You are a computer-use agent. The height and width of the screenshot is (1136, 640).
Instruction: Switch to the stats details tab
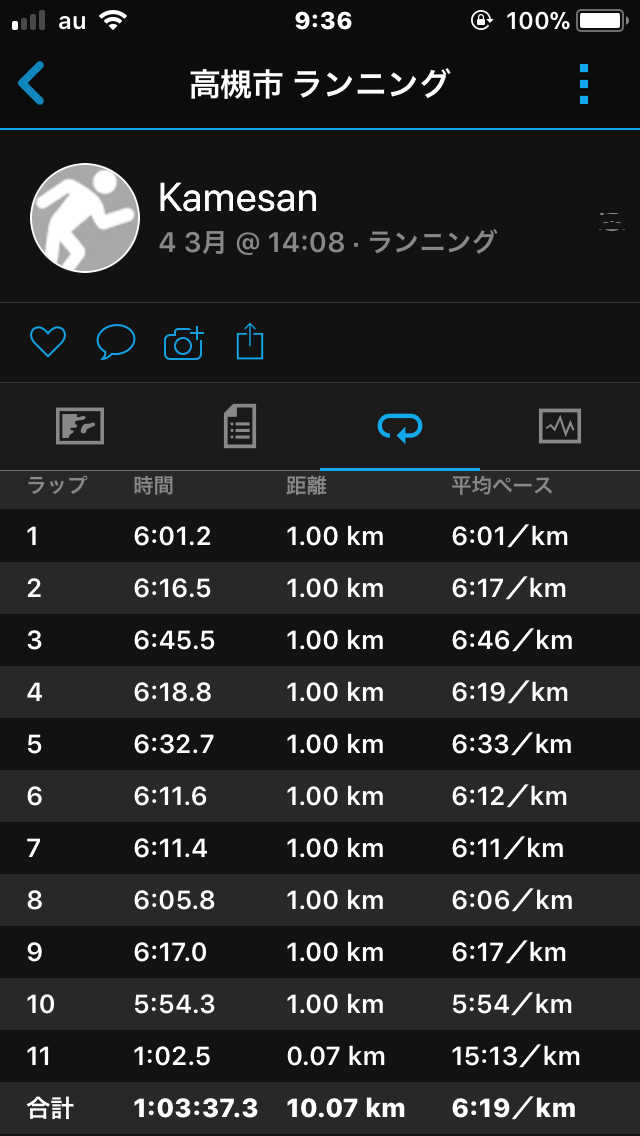coord(240,426)
